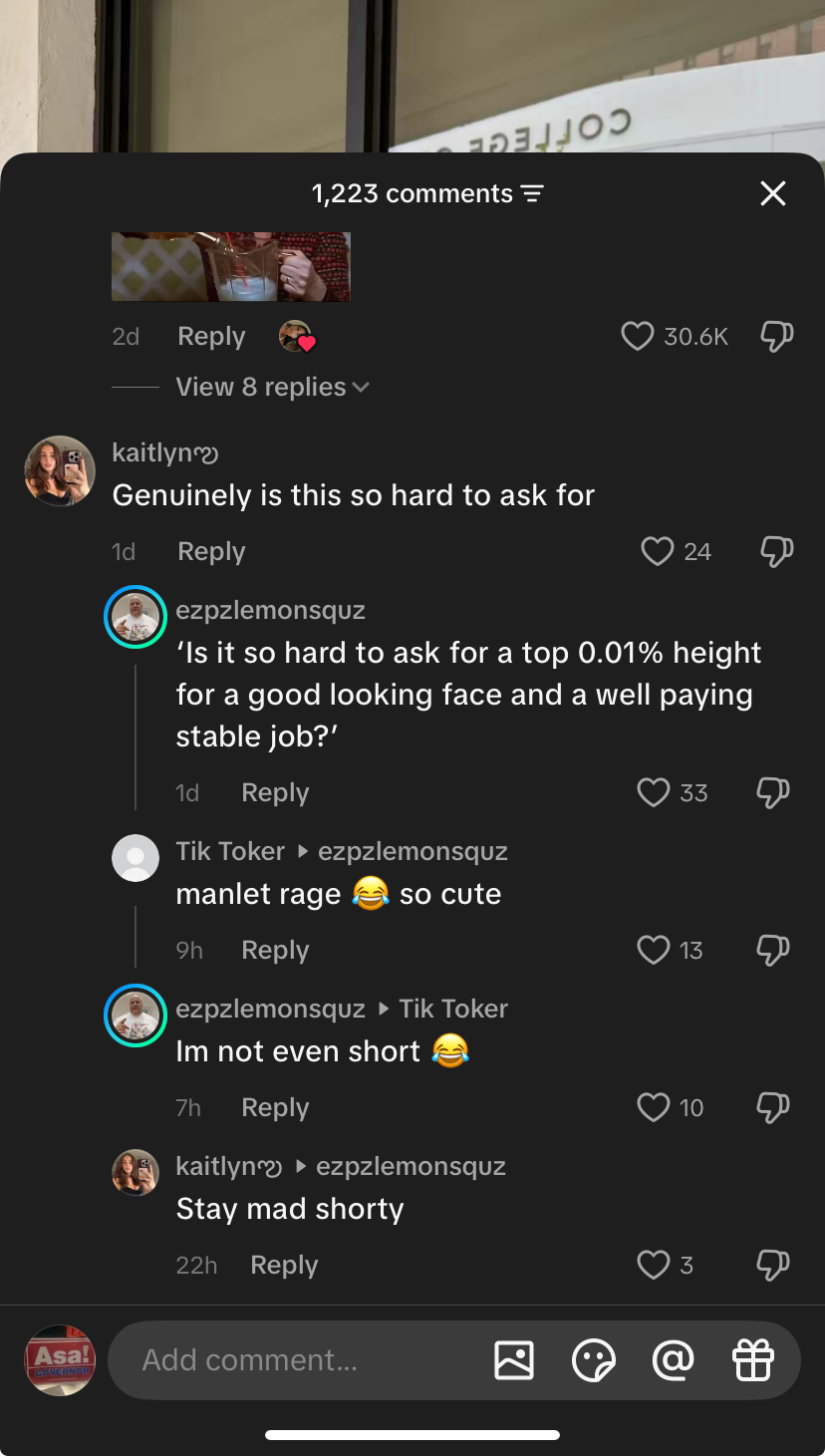Attach an image to the comment
Viewport: 825px width, 1456px height.
point(514,1360)
